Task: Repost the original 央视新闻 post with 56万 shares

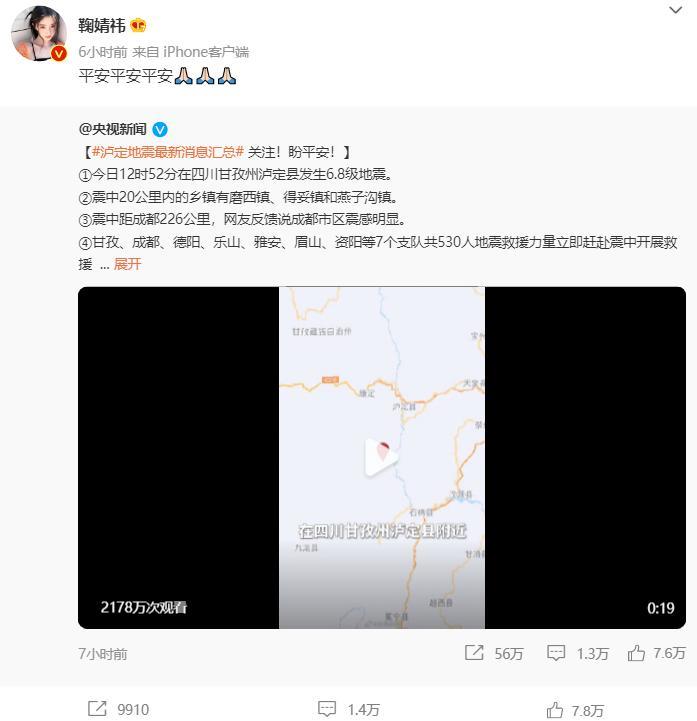Action: tap(494, 653)
